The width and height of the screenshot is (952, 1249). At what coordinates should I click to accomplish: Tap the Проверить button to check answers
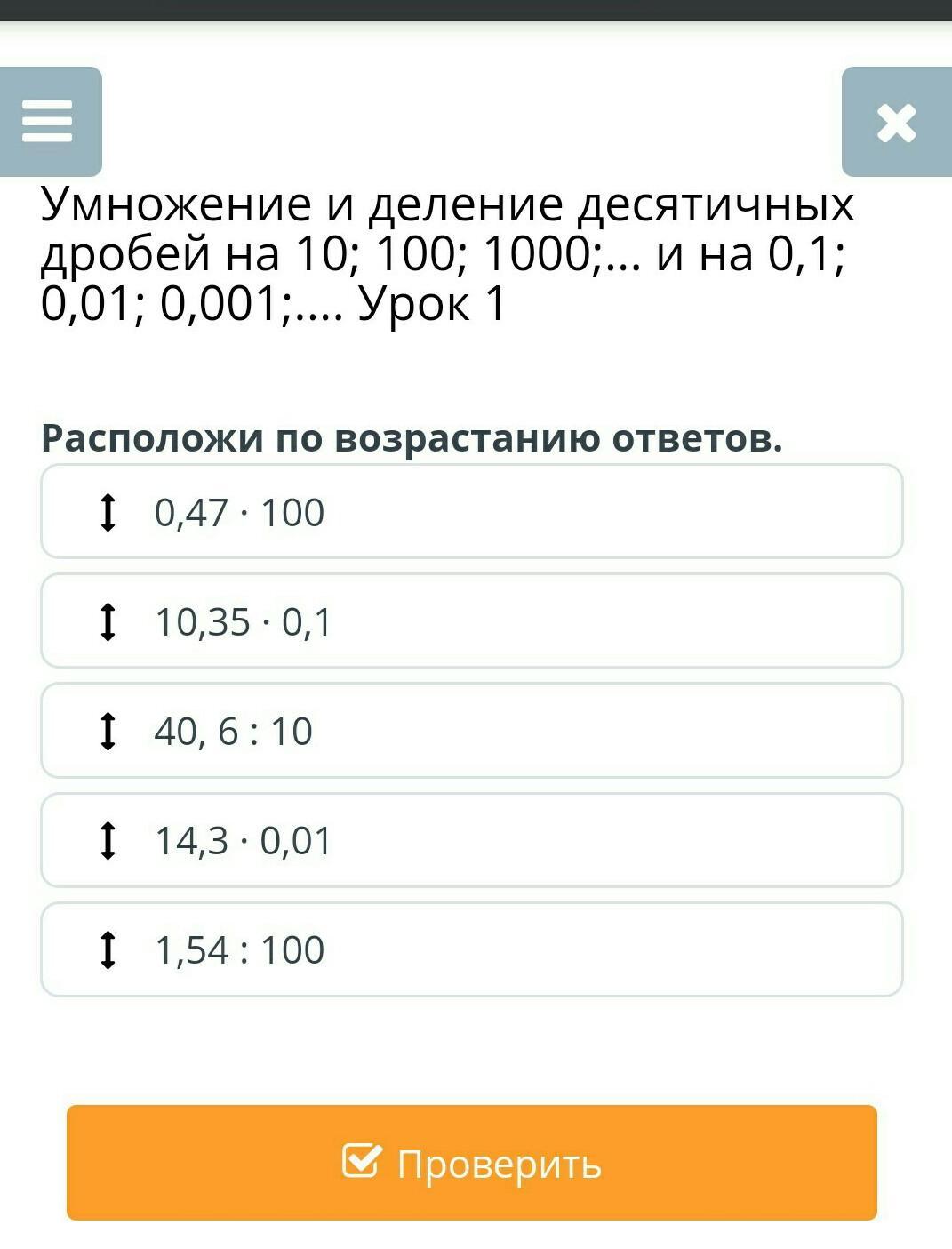coord(472,1163)
